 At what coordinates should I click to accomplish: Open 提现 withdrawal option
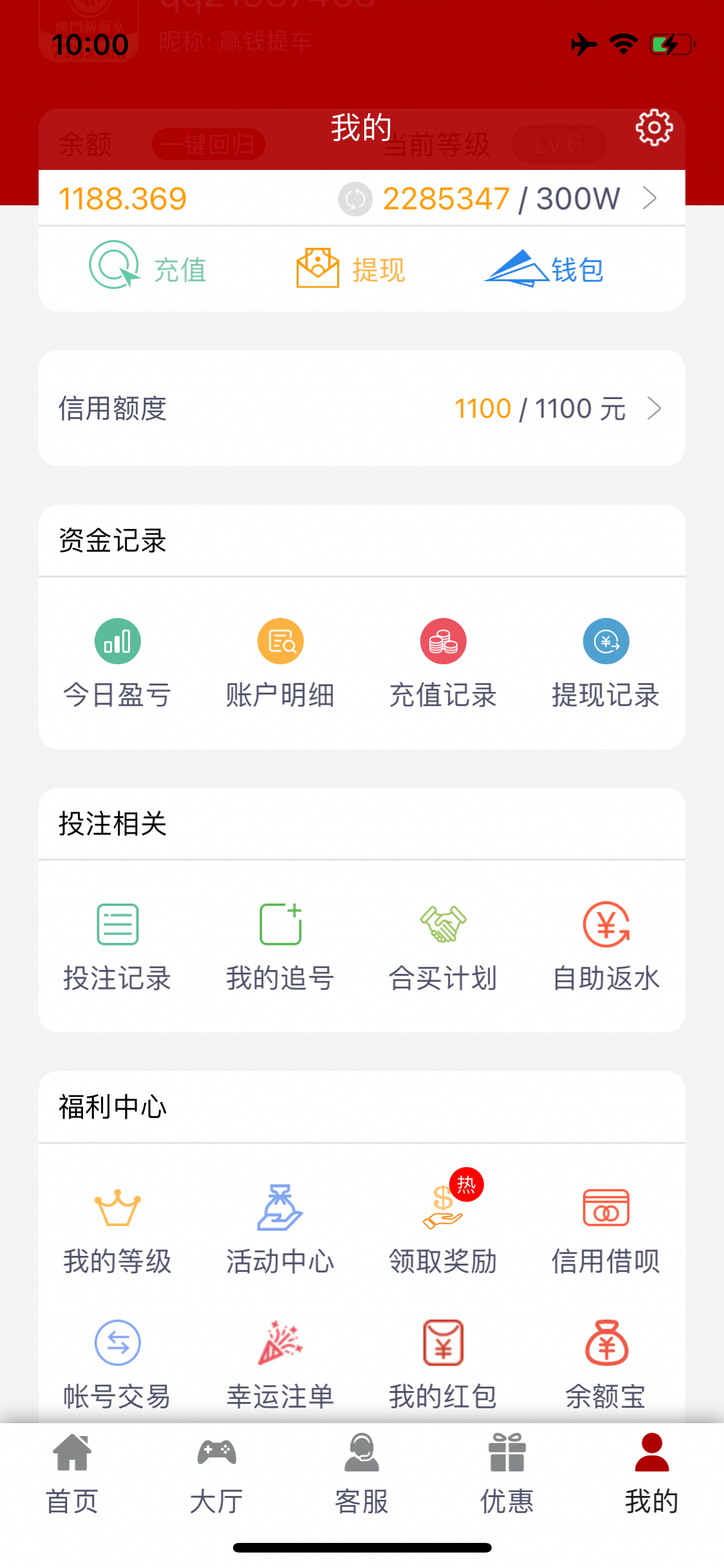(351, 268)
